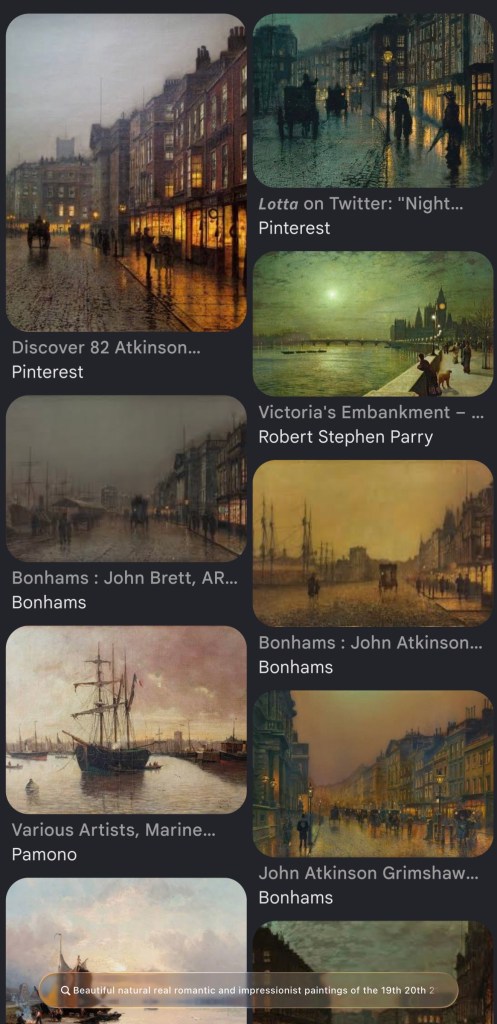Open the Various Artists Marine result from Pamono

coord(126,720)
